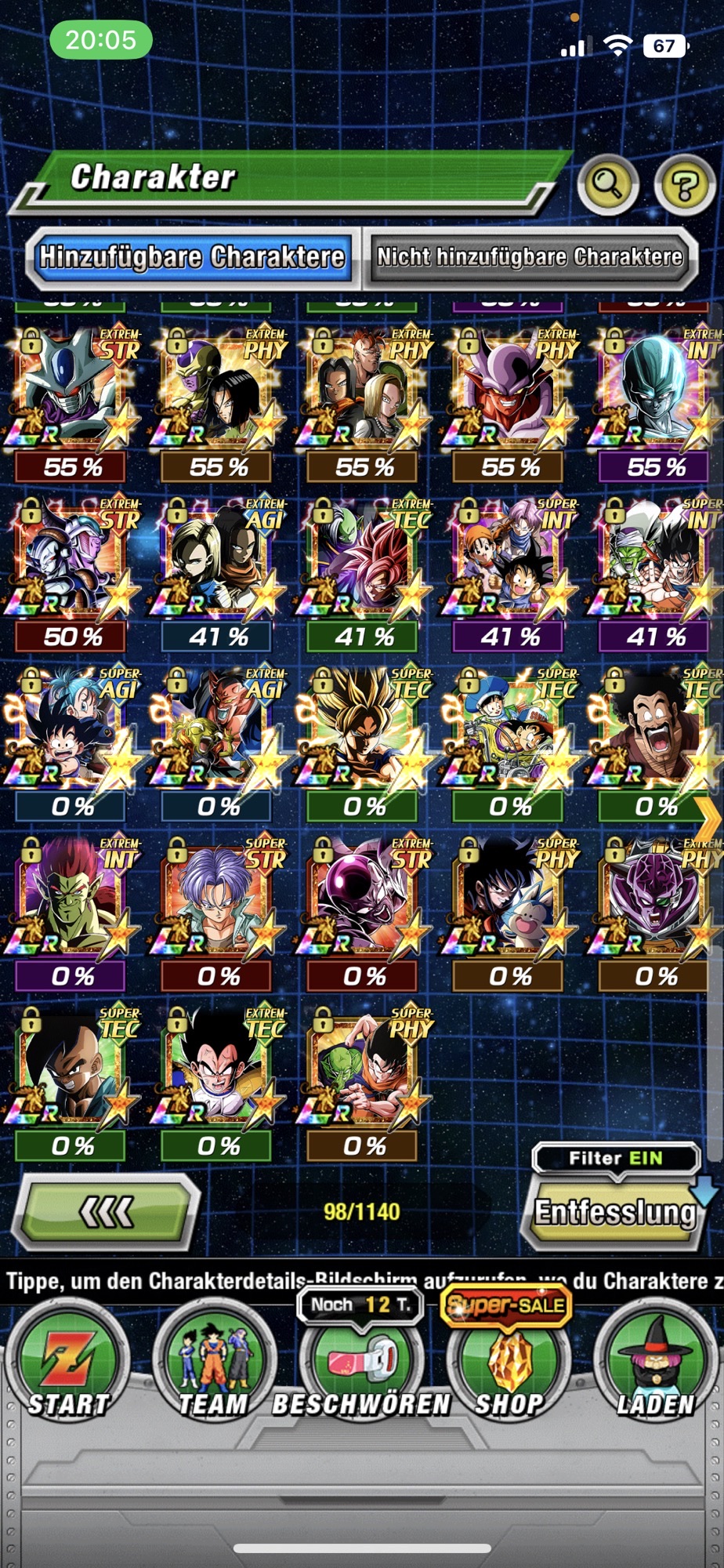Screen dimensions: 724x1568
Task: Select the Hinzufügbare Charaktere tab
Action: click(x=192, y=256)
